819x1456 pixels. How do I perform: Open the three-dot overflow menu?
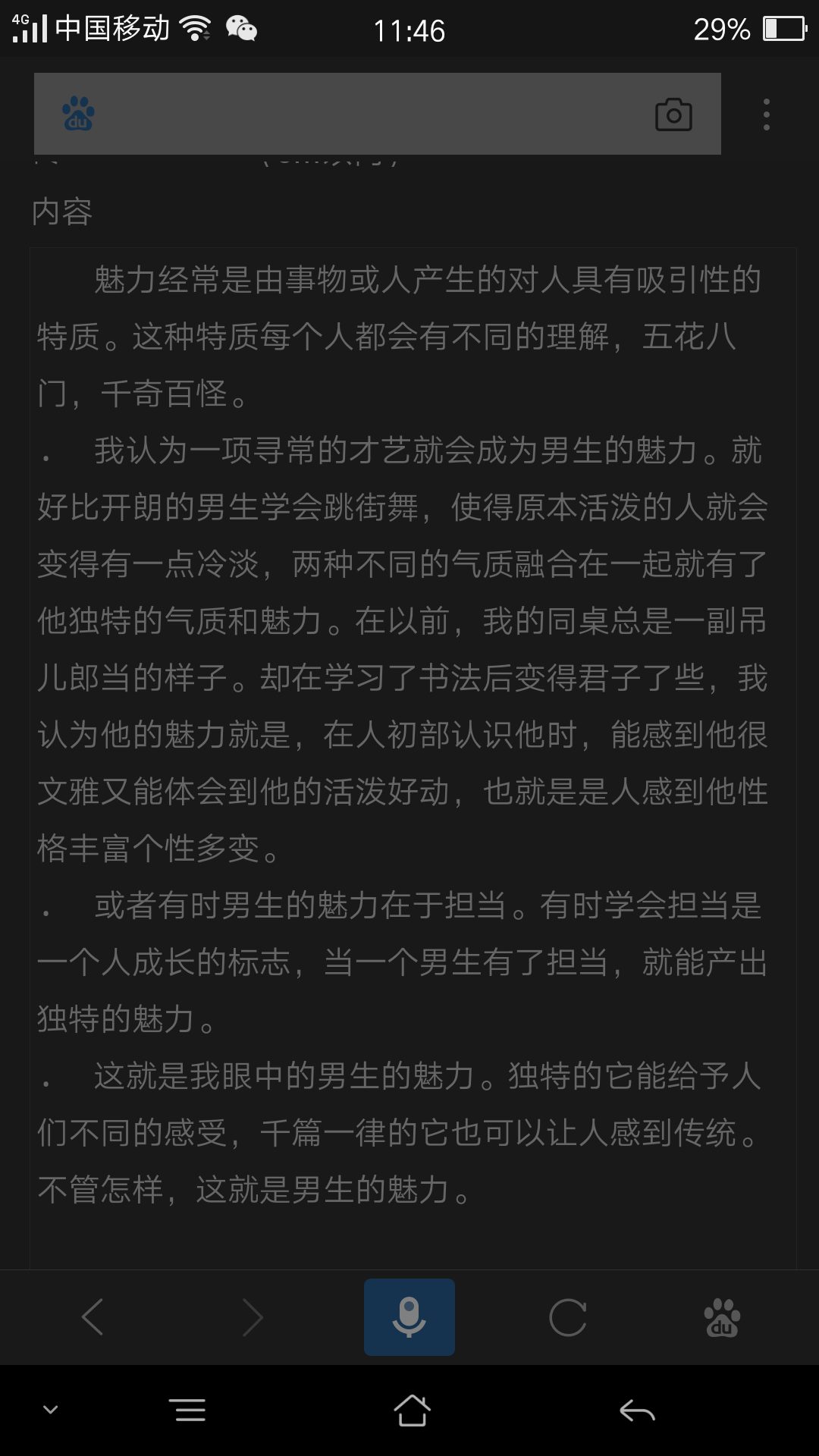point(767,115)
